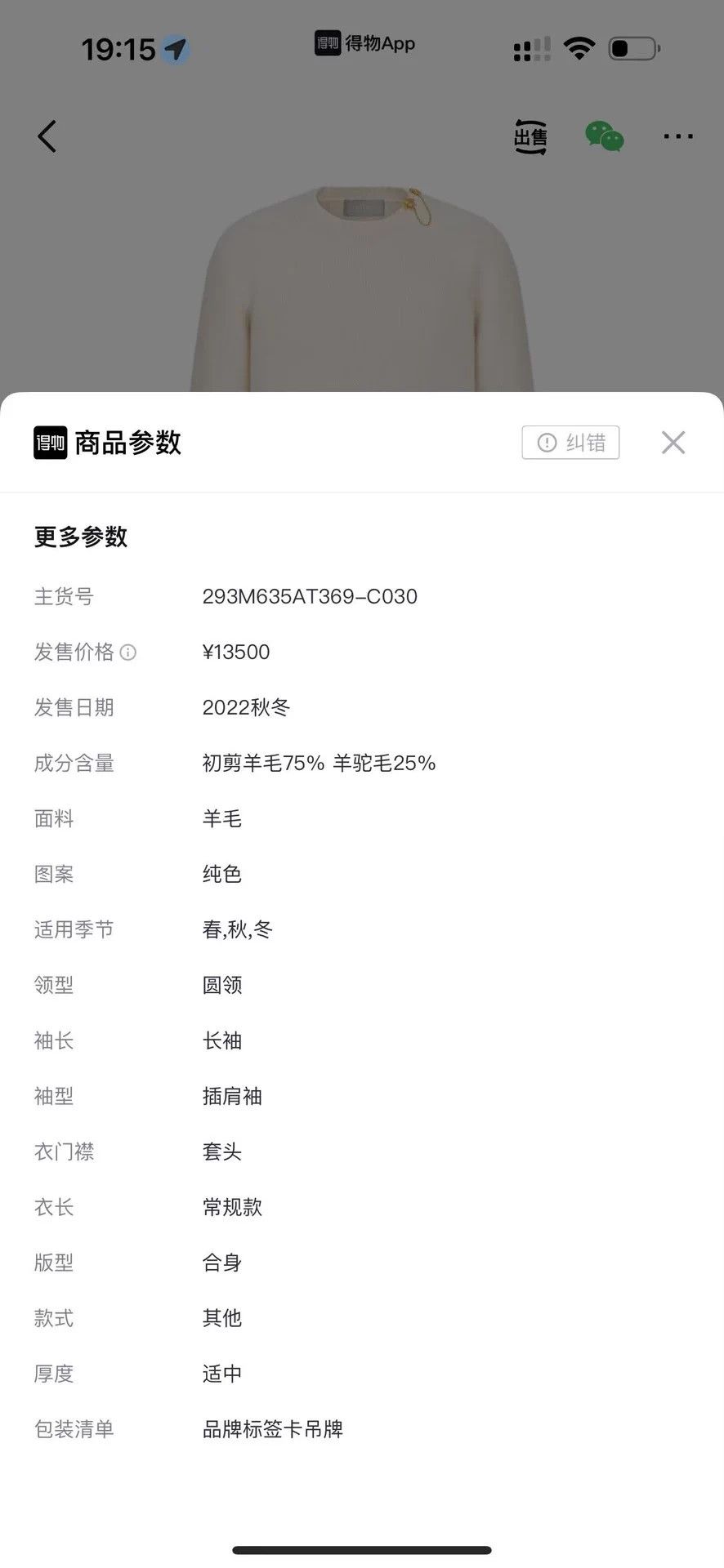This screenshot has height=1568, width=724.
Task: Tap the 纠错 report error button
Action: [570, 443]
